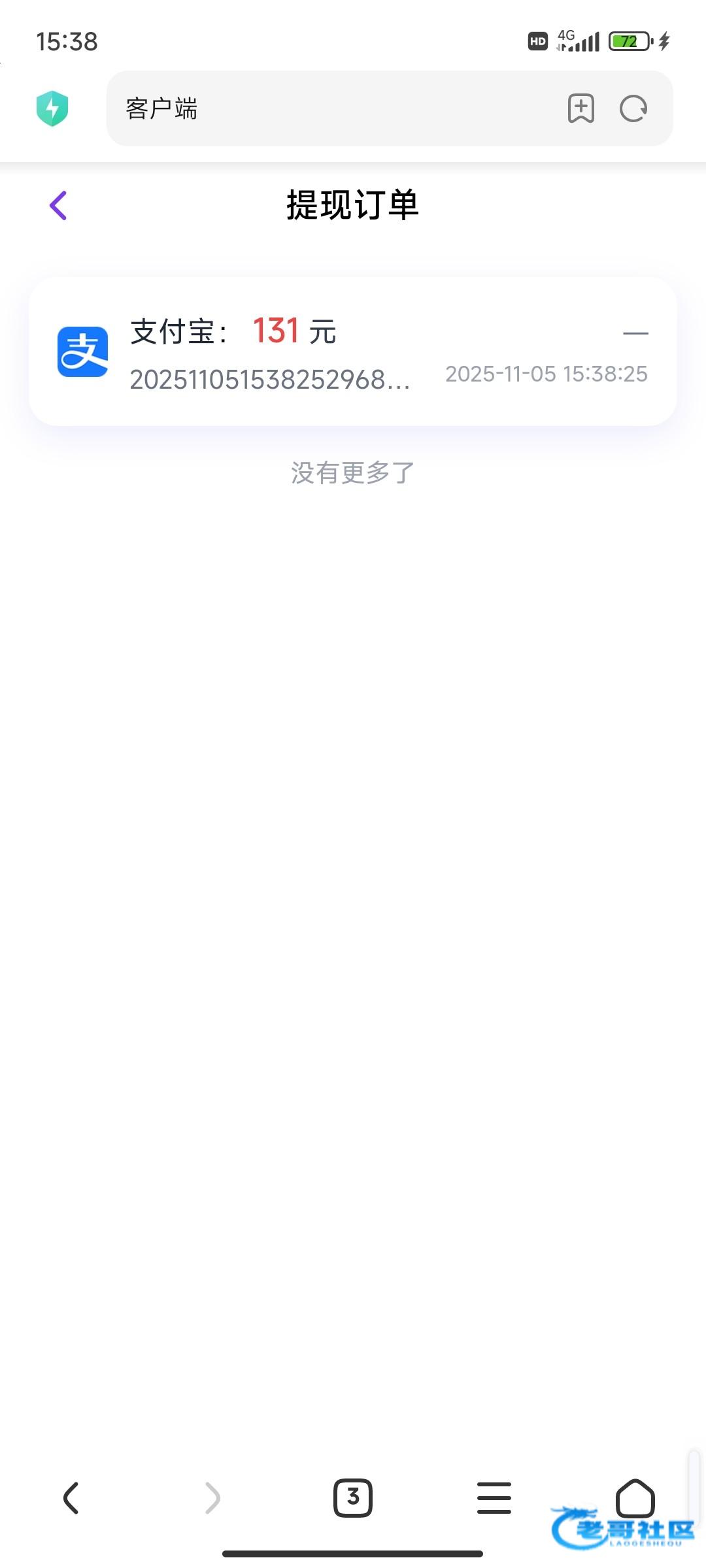Go back from the 提现订单 page
The image size is (706, 1568).
pyautogui.click(x=58, y=206)
